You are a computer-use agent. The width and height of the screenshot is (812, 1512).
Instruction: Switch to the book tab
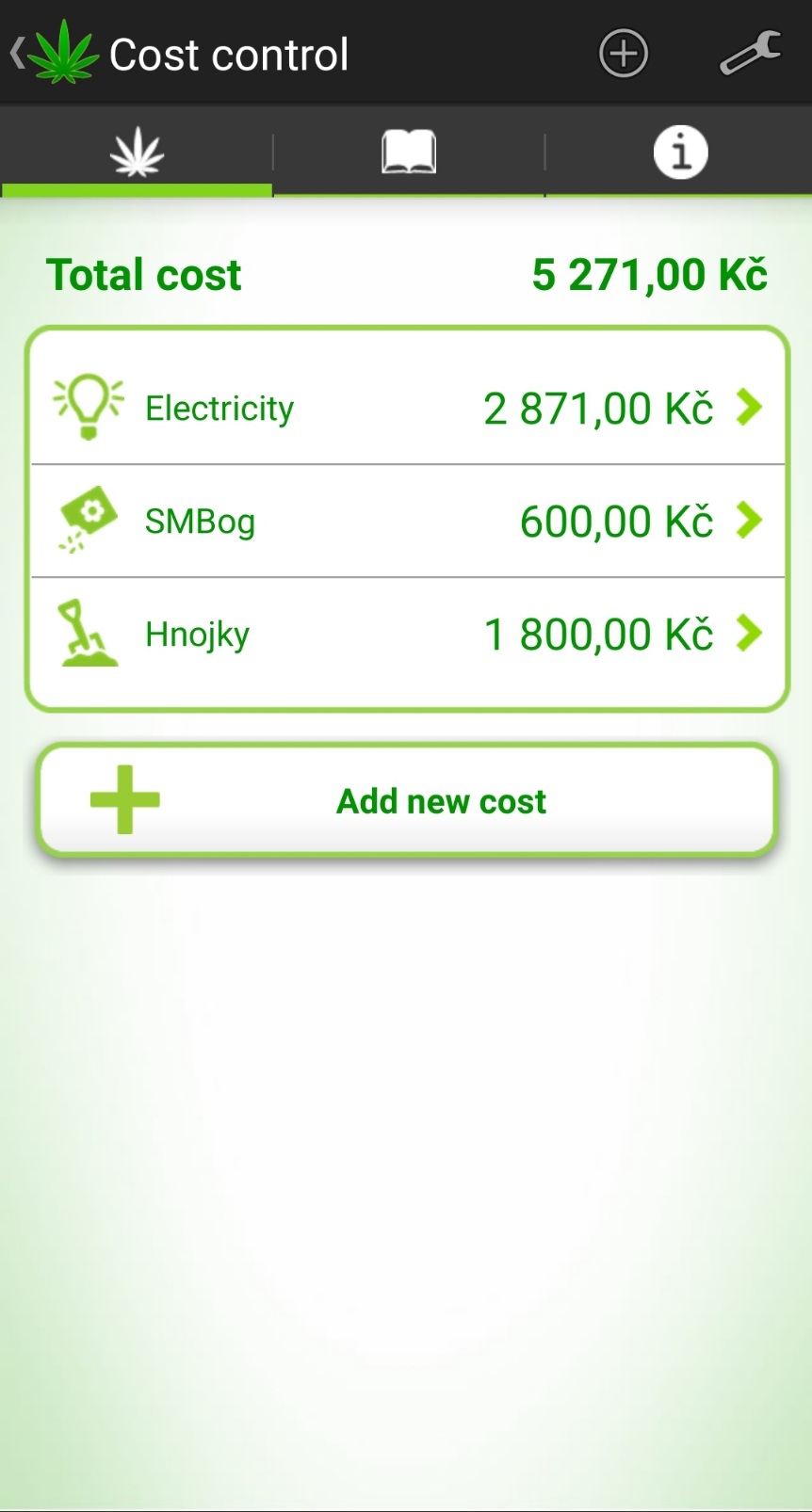click(408, 153)
